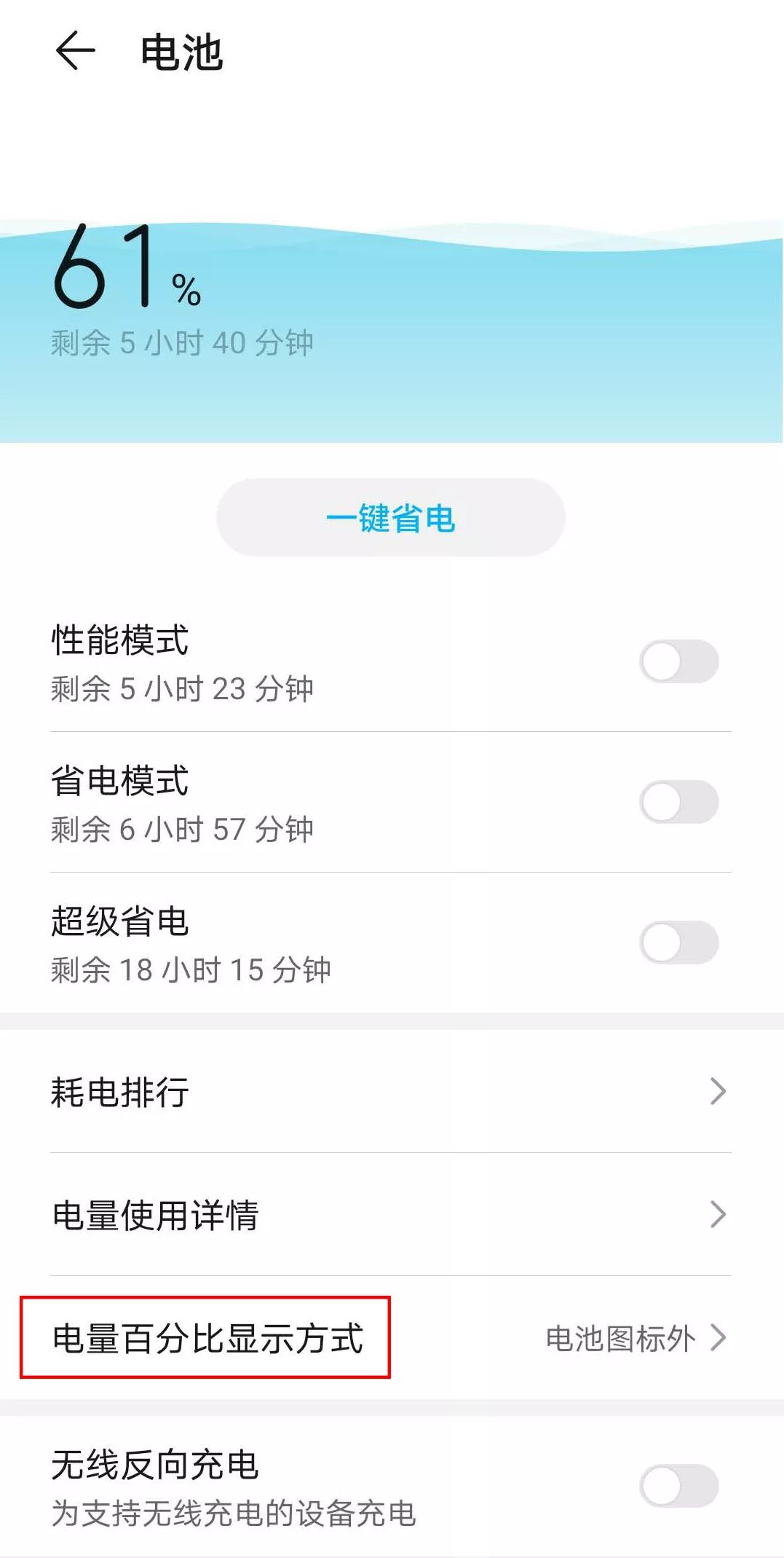Screen dimensions: 784x1558
Task: Open the 耗电排行 power consumption ranking
Action: coord(120,1091)
